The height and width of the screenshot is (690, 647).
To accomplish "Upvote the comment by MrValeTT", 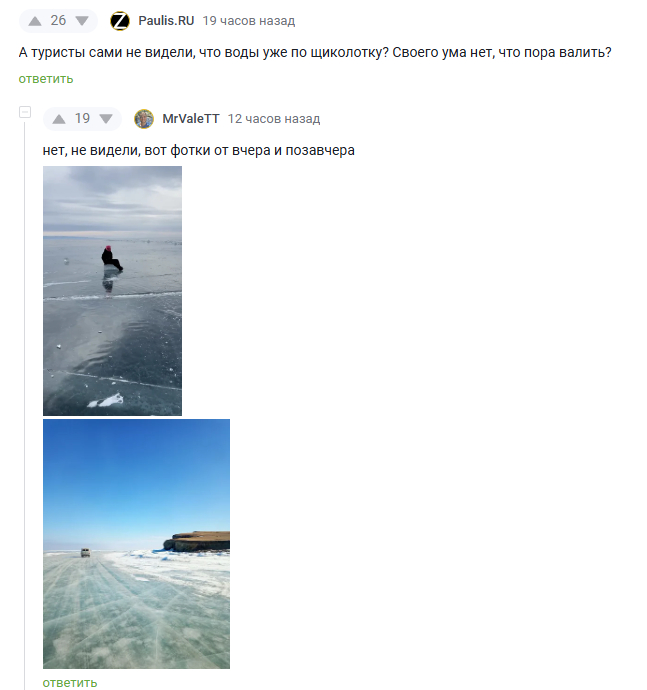I will point(59,119).
